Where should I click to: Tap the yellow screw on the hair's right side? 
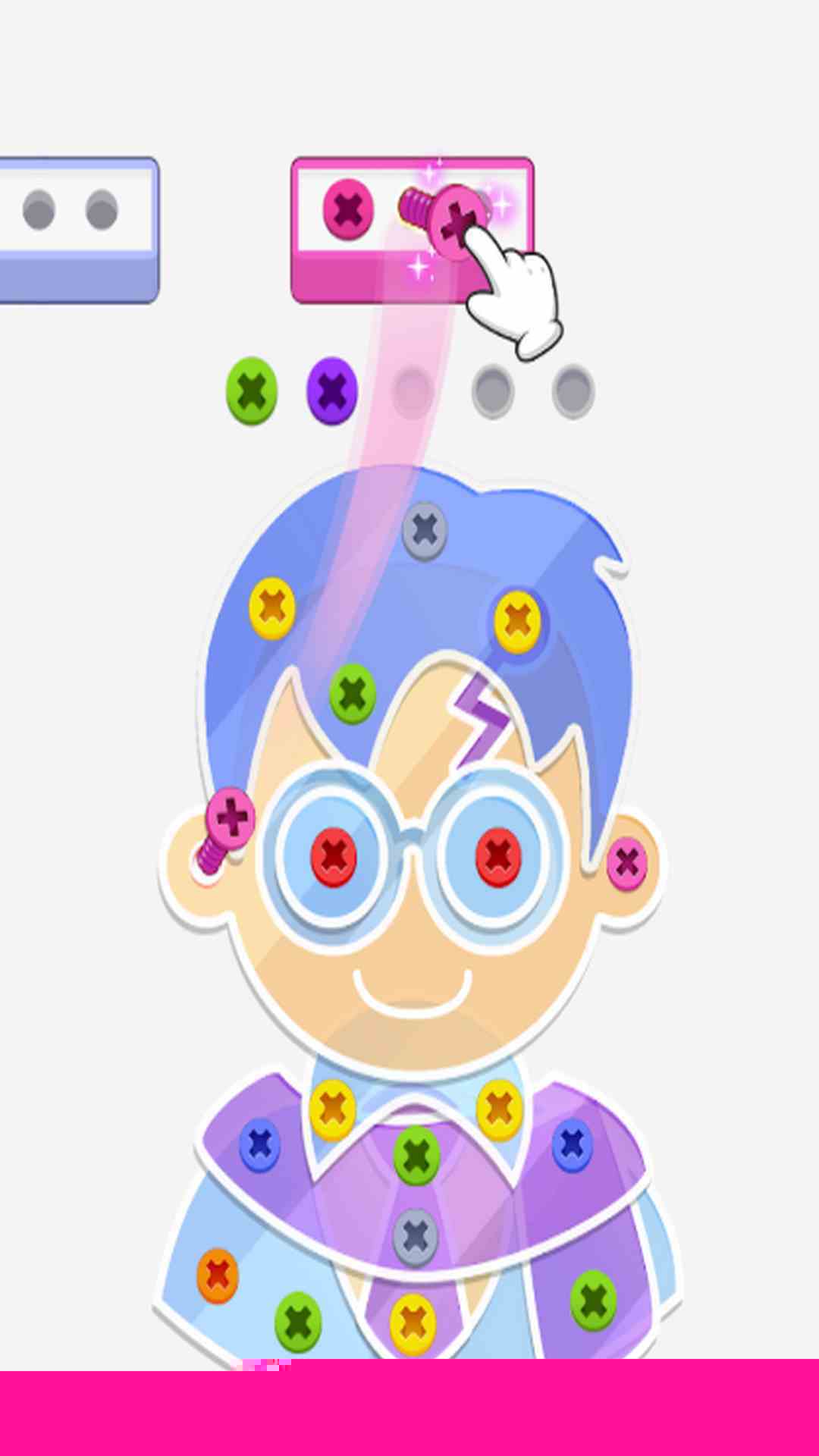pyautogui.click(x=517, y=621)
